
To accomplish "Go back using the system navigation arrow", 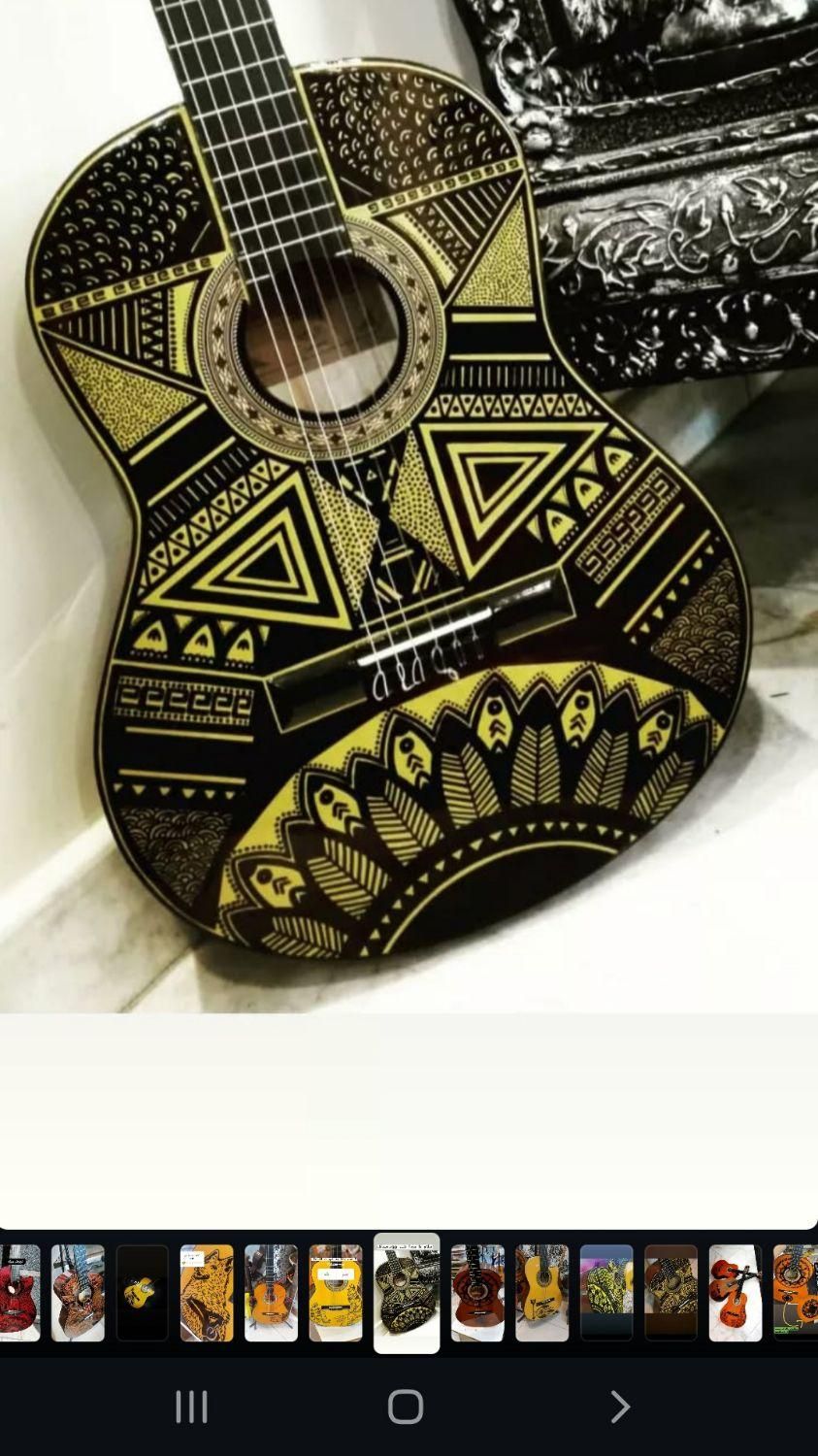I will (x=620, y=1406).
